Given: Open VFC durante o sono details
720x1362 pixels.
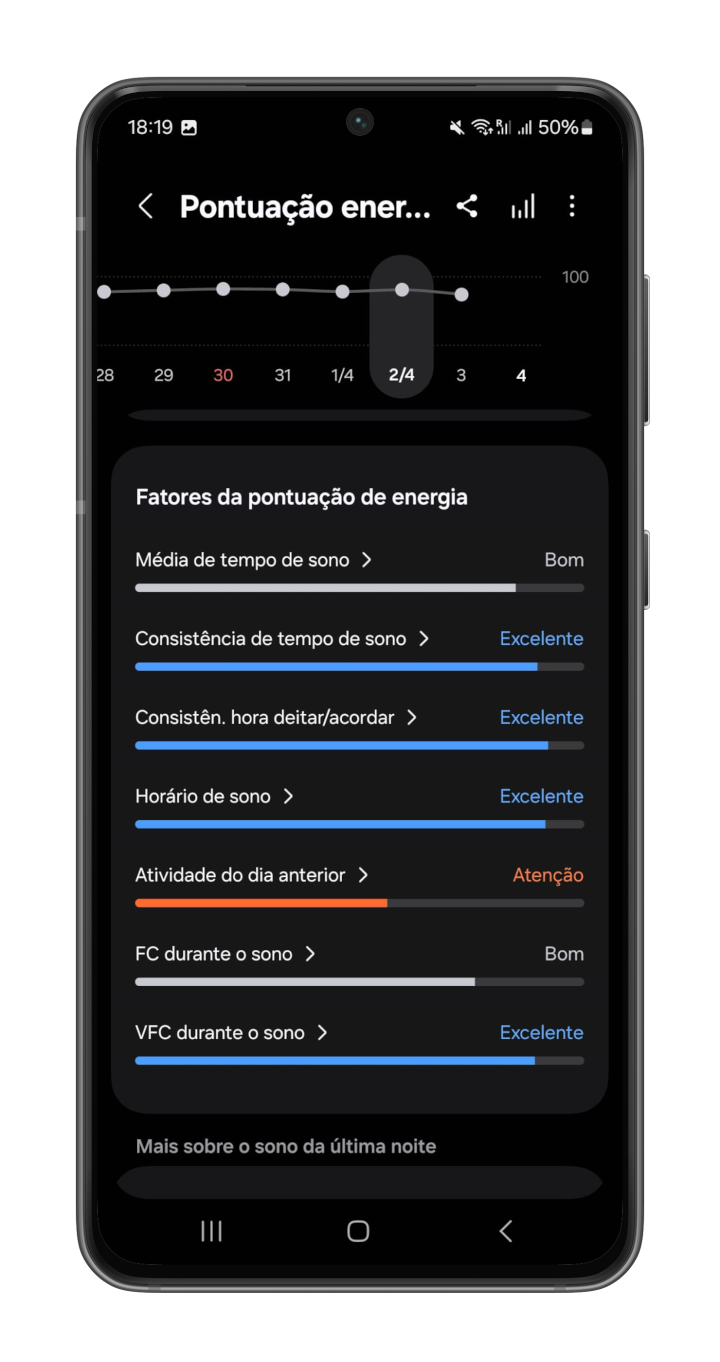Looking at the screenshot, I should point(231,1033).
